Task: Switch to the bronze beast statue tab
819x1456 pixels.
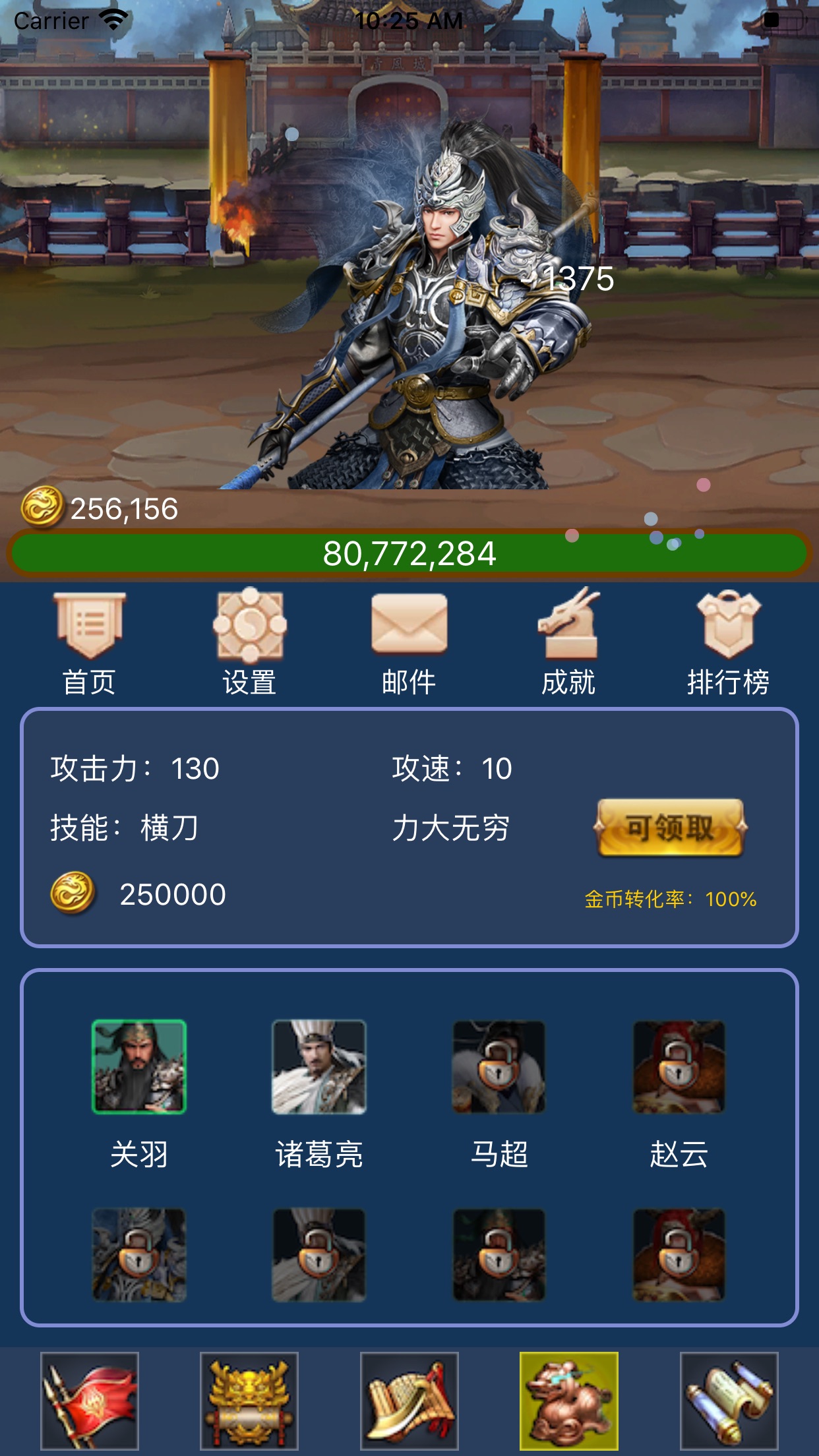Action: pos(569,1401)
